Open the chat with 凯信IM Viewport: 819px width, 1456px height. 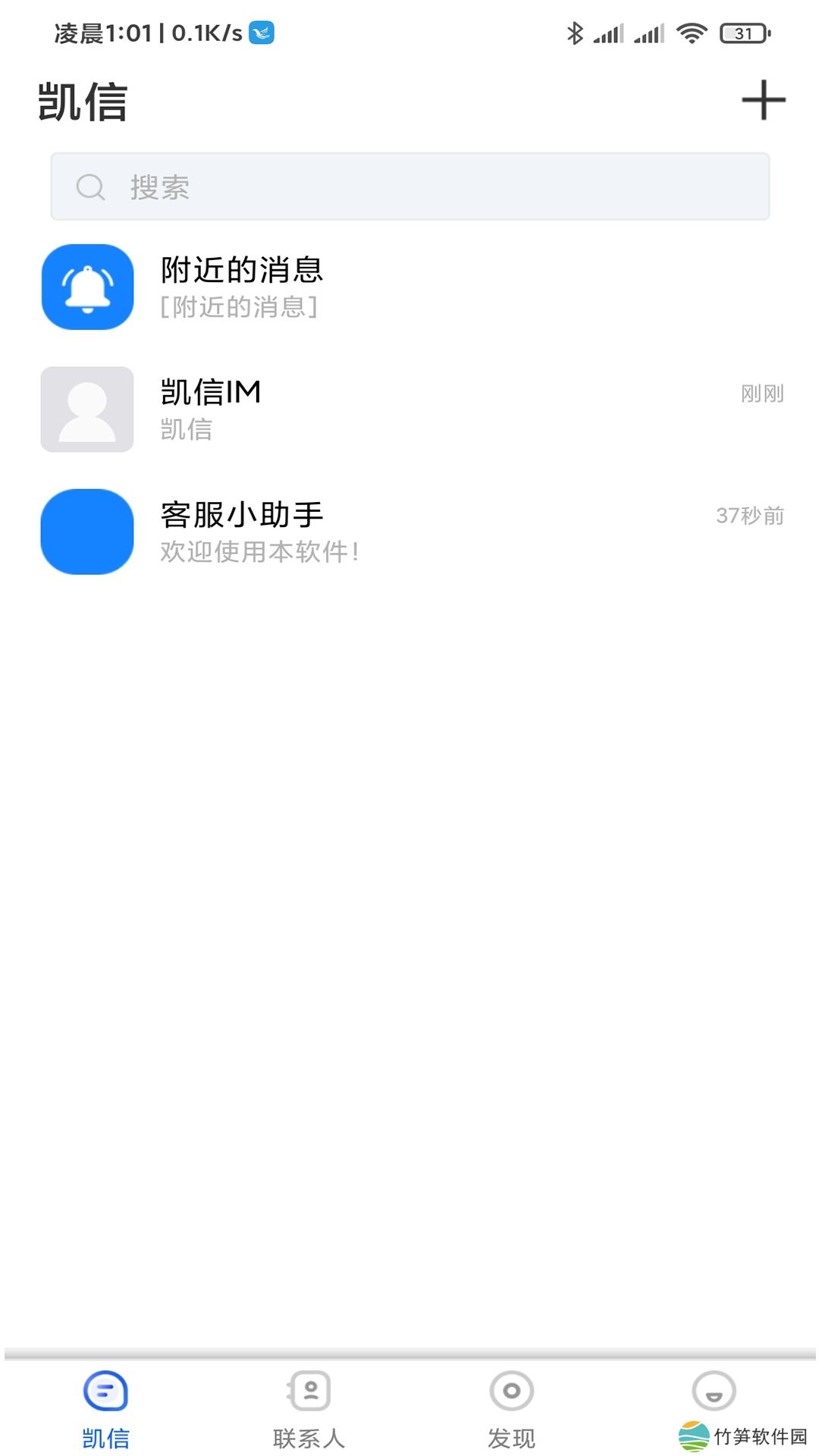(x=409, y=409)
